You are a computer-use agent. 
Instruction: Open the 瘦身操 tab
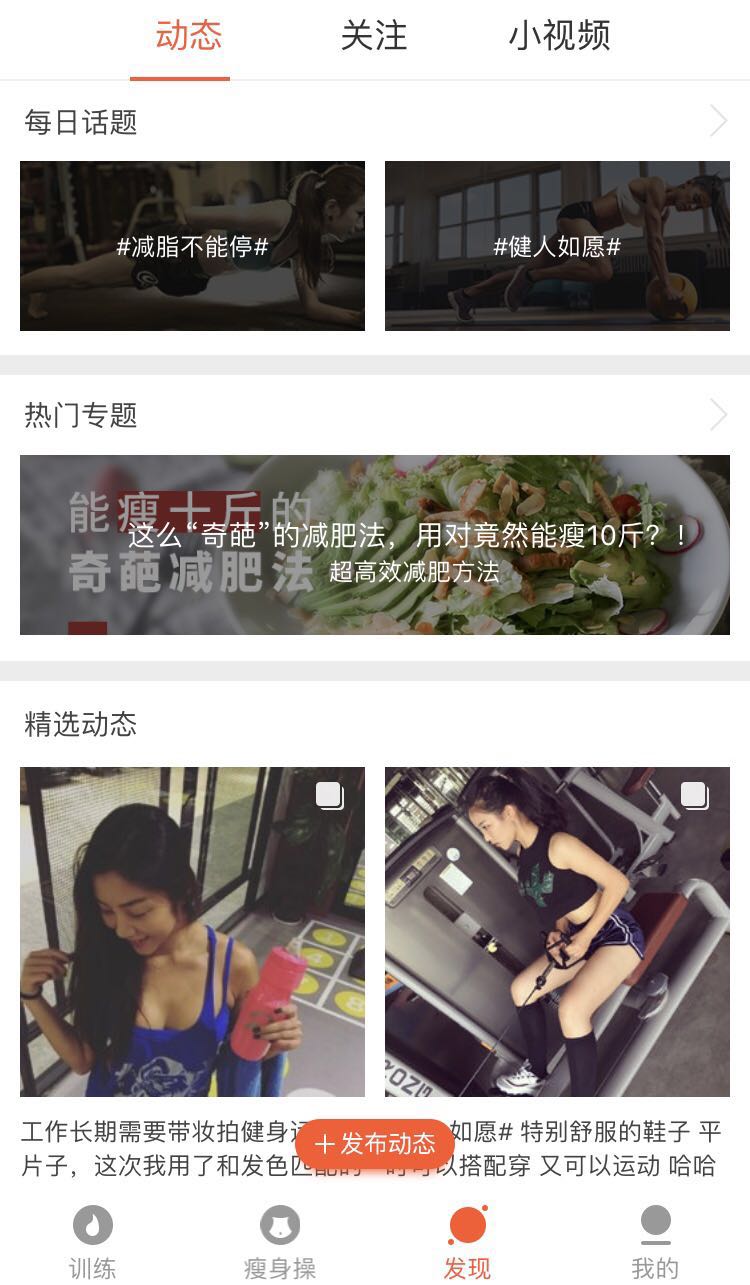pos(280,1243)
